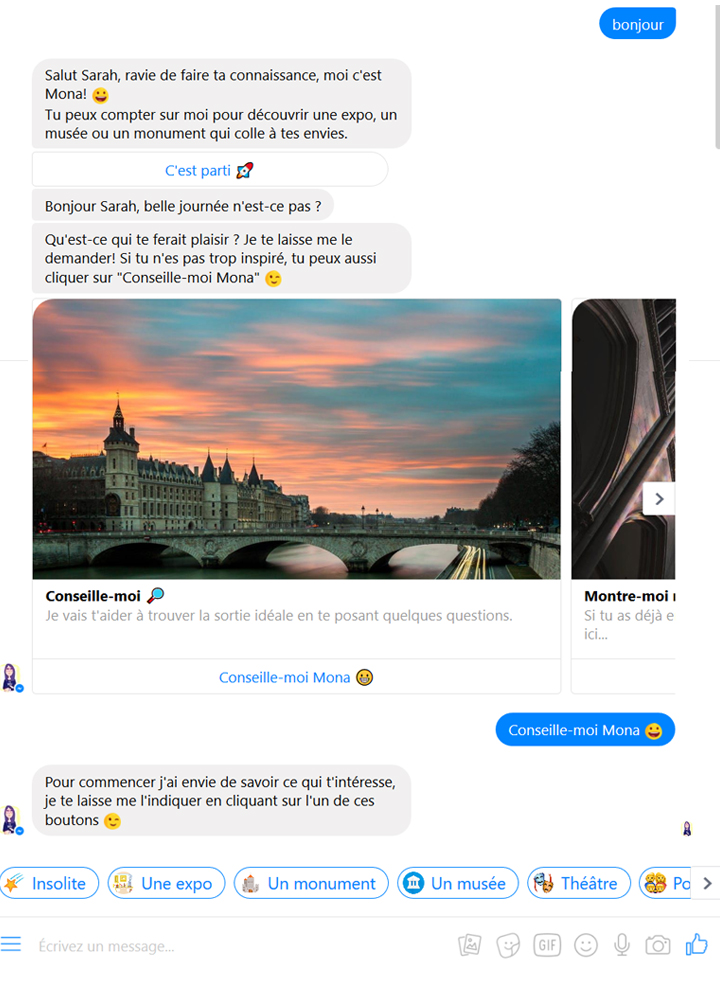This screenshot has width=720, height=1000.
Task: Open the sticker picker
Action: [509, 944]
